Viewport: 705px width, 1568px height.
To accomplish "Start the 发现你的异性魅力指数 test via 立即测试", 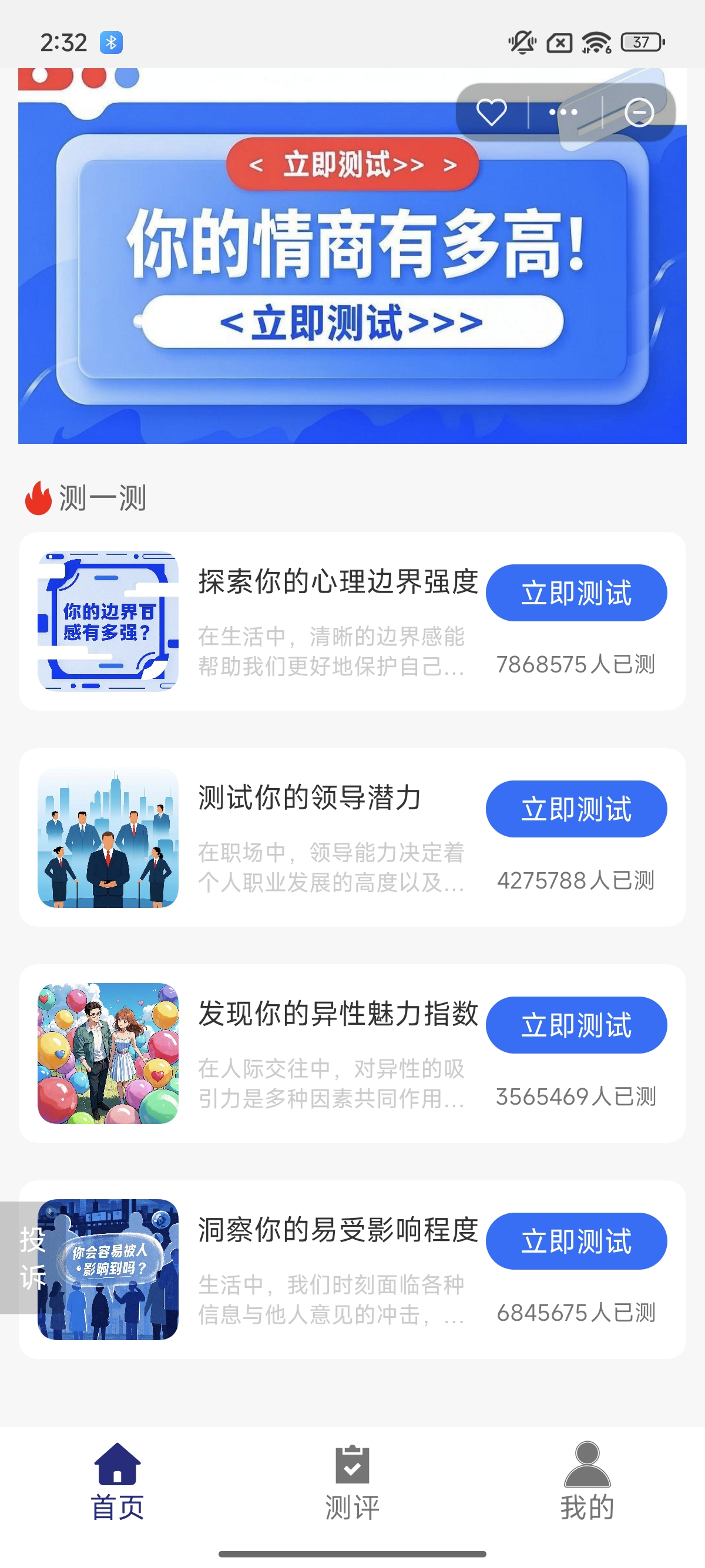I will (576, 1025).
